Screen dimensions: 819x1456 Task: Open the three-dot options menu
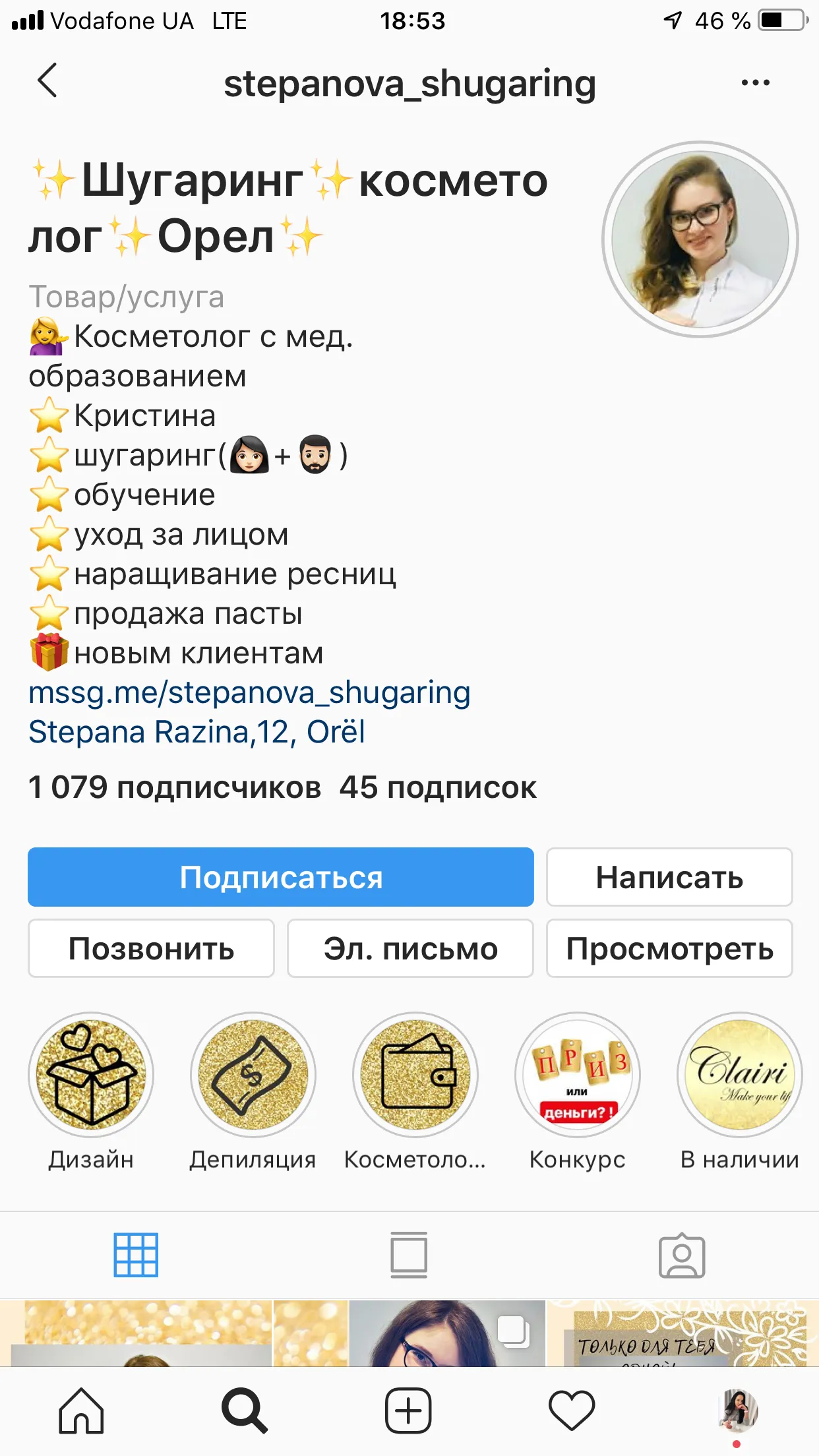(756, 83)
